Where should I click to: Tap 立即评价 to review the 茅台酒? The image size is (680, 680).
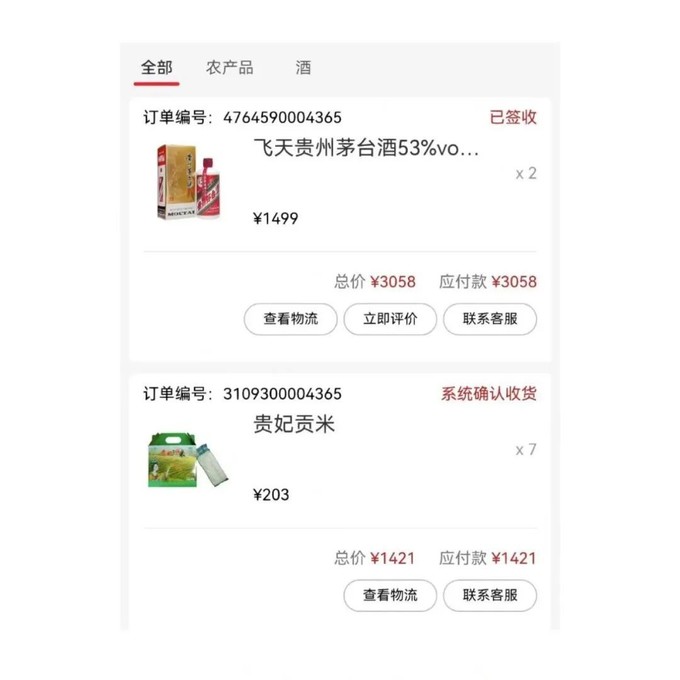click(x=390, y=319)
